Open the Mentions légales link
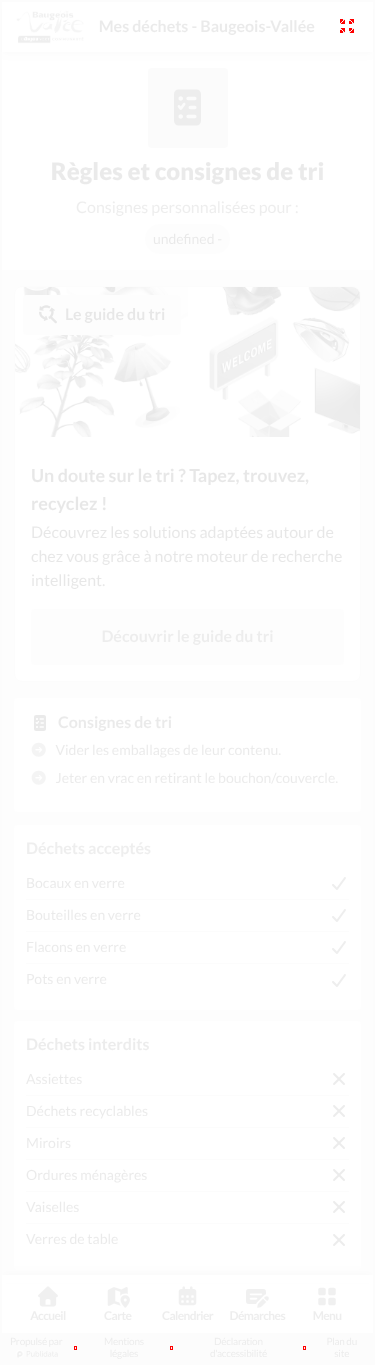 pos(124,1347)
